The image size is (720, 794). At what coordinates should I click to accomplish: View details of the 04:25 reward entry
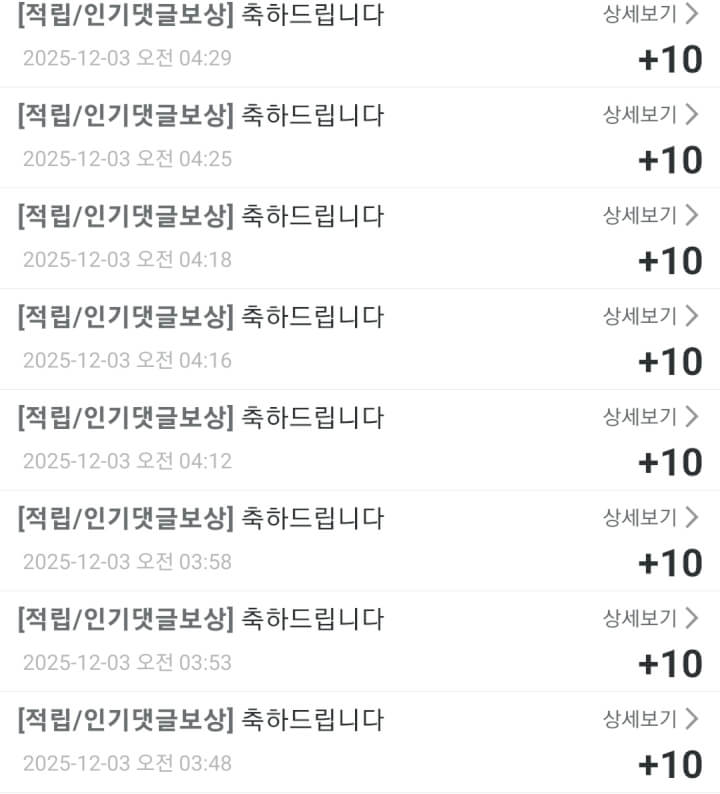(x=650, y=114)
